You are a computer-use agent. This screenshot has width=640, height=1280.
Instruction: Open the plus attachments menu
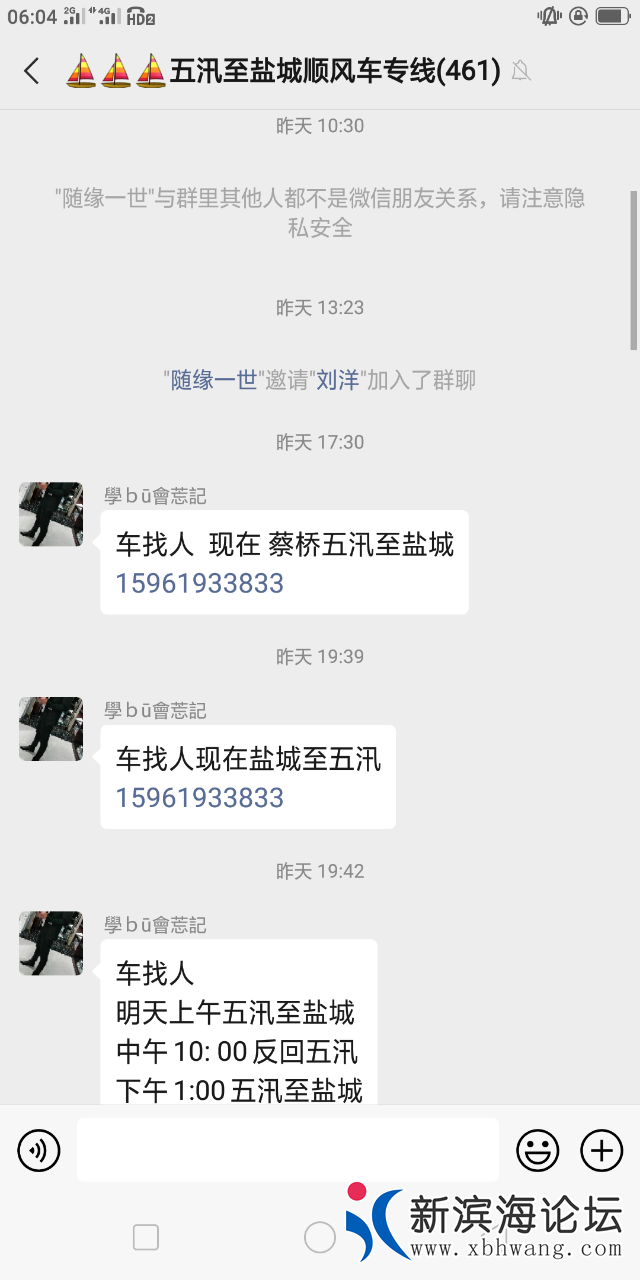tap(602, 1151)
